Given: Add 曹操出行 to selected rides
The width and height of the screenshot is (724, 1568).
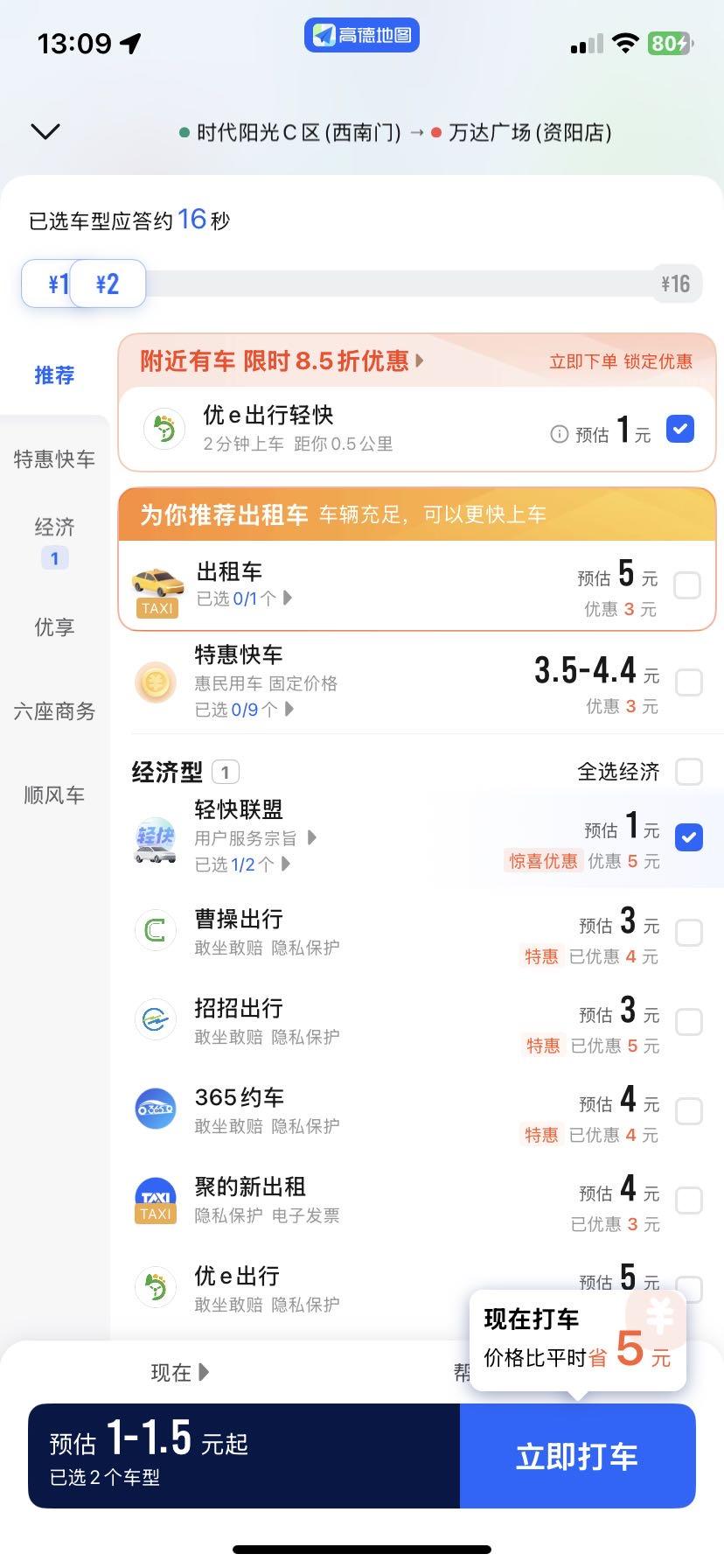Looking at the screenshot, I should coord(689,933).
